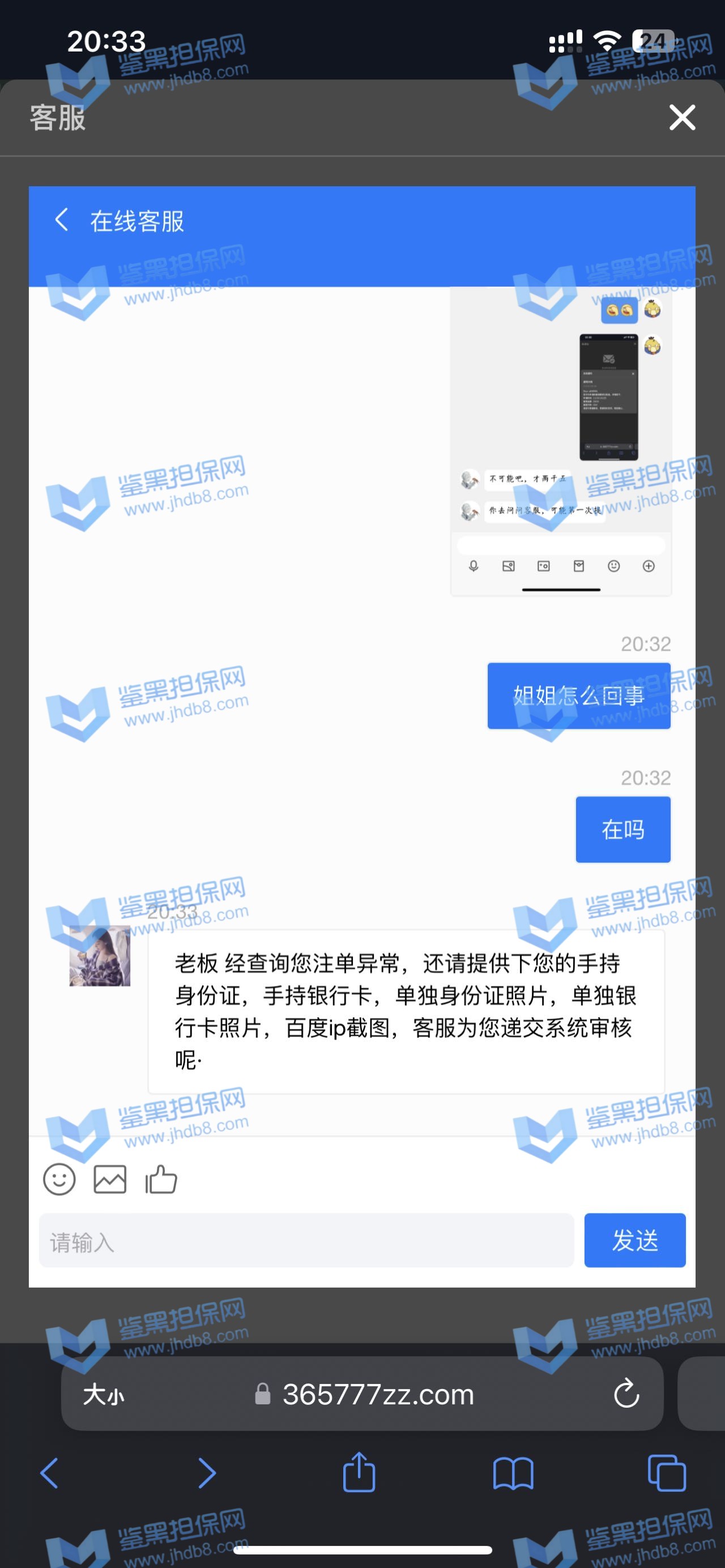This screenshot has width=725, height=1568.
Task: Send a thumbs-up rating
Action: pos(161,1180)
